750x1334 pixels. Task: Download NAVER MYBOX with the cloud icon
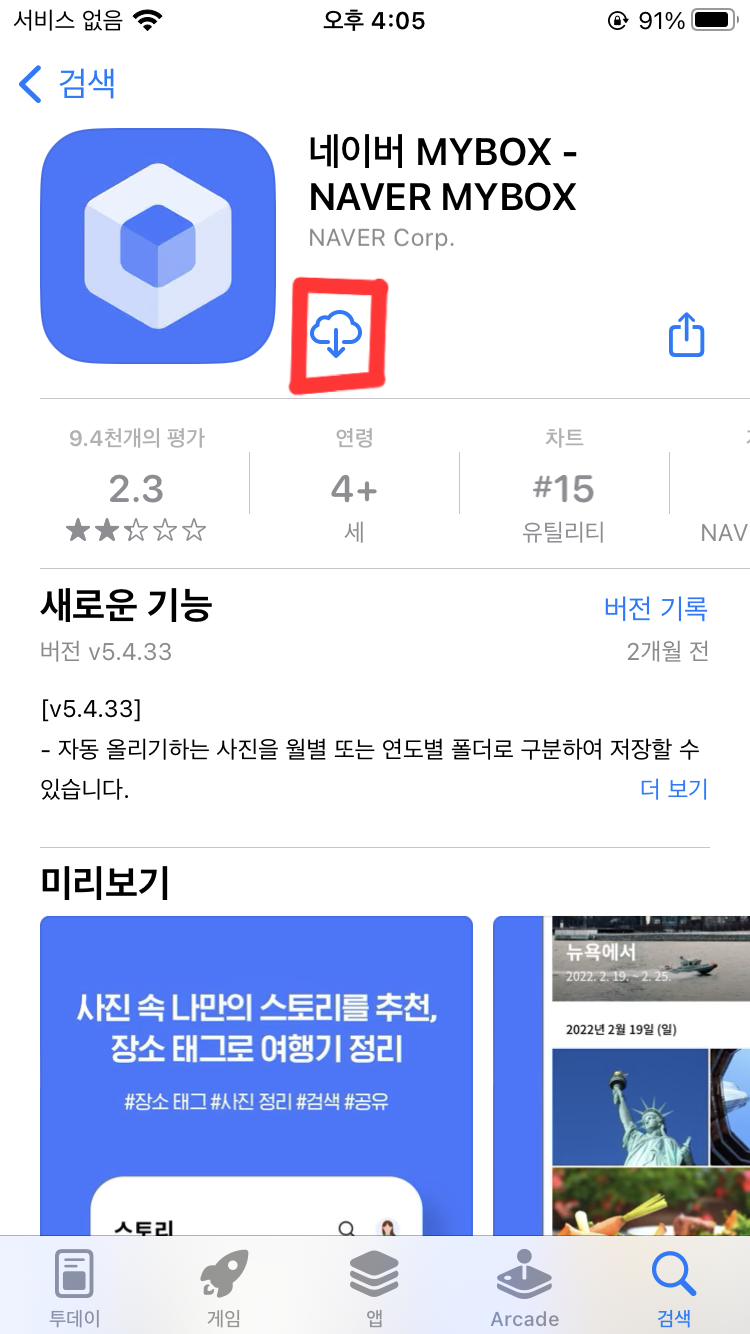click(x=337, y=335)
